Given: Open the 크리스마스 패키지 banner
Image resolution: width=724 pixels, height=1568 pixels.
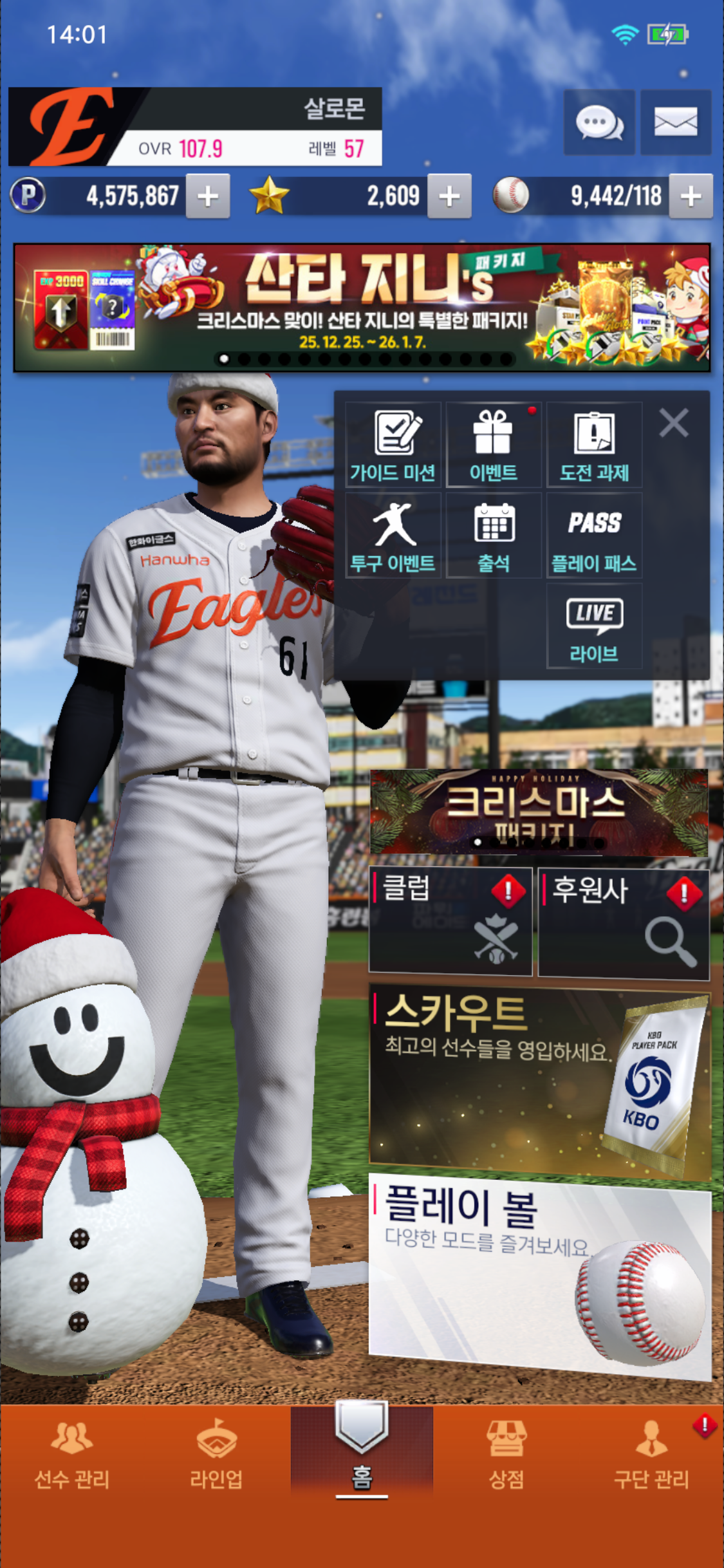Looking at the screenshot, I should pyautogui.click(x=539, y=811).
